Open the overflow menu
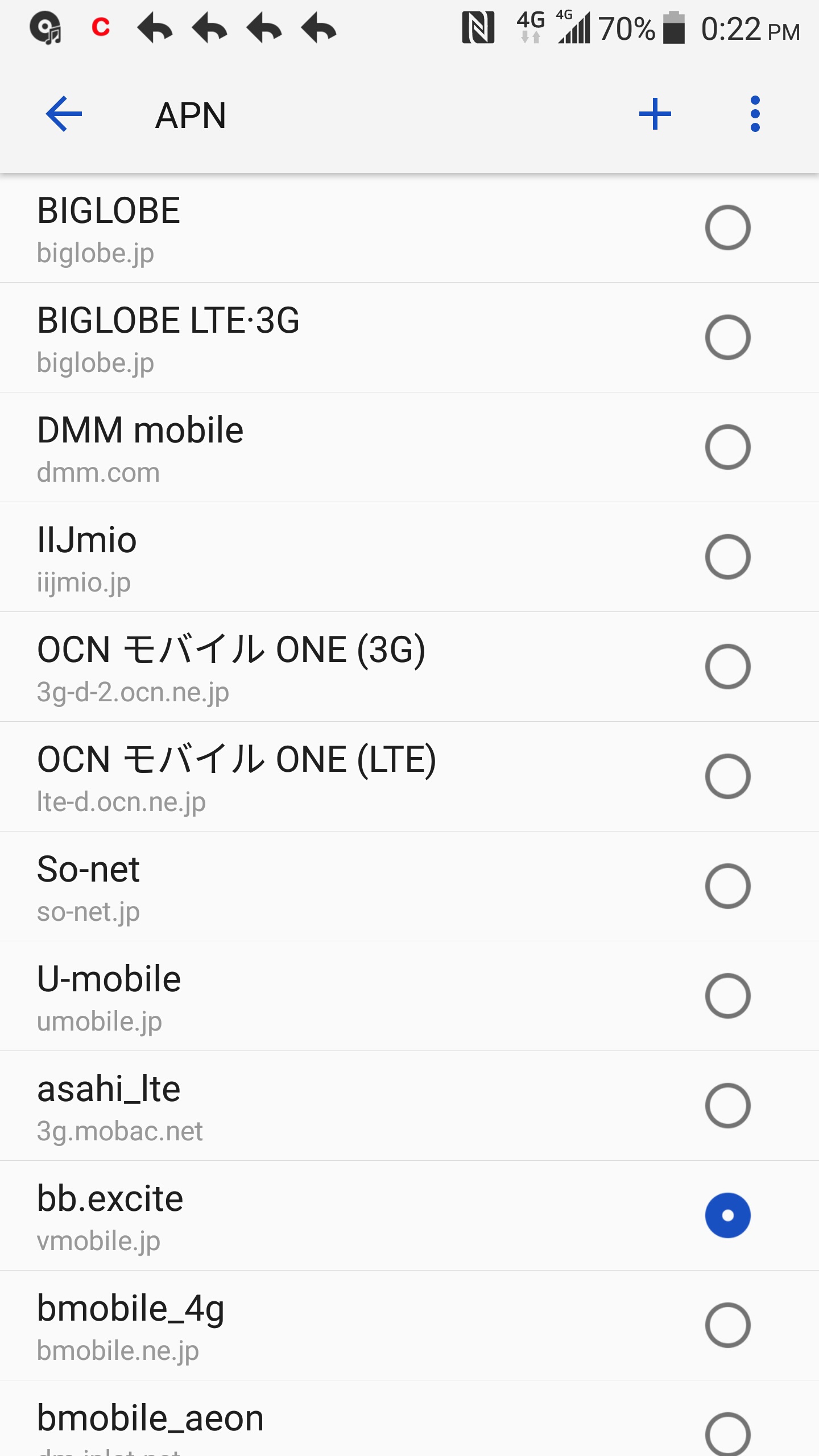 755,114
